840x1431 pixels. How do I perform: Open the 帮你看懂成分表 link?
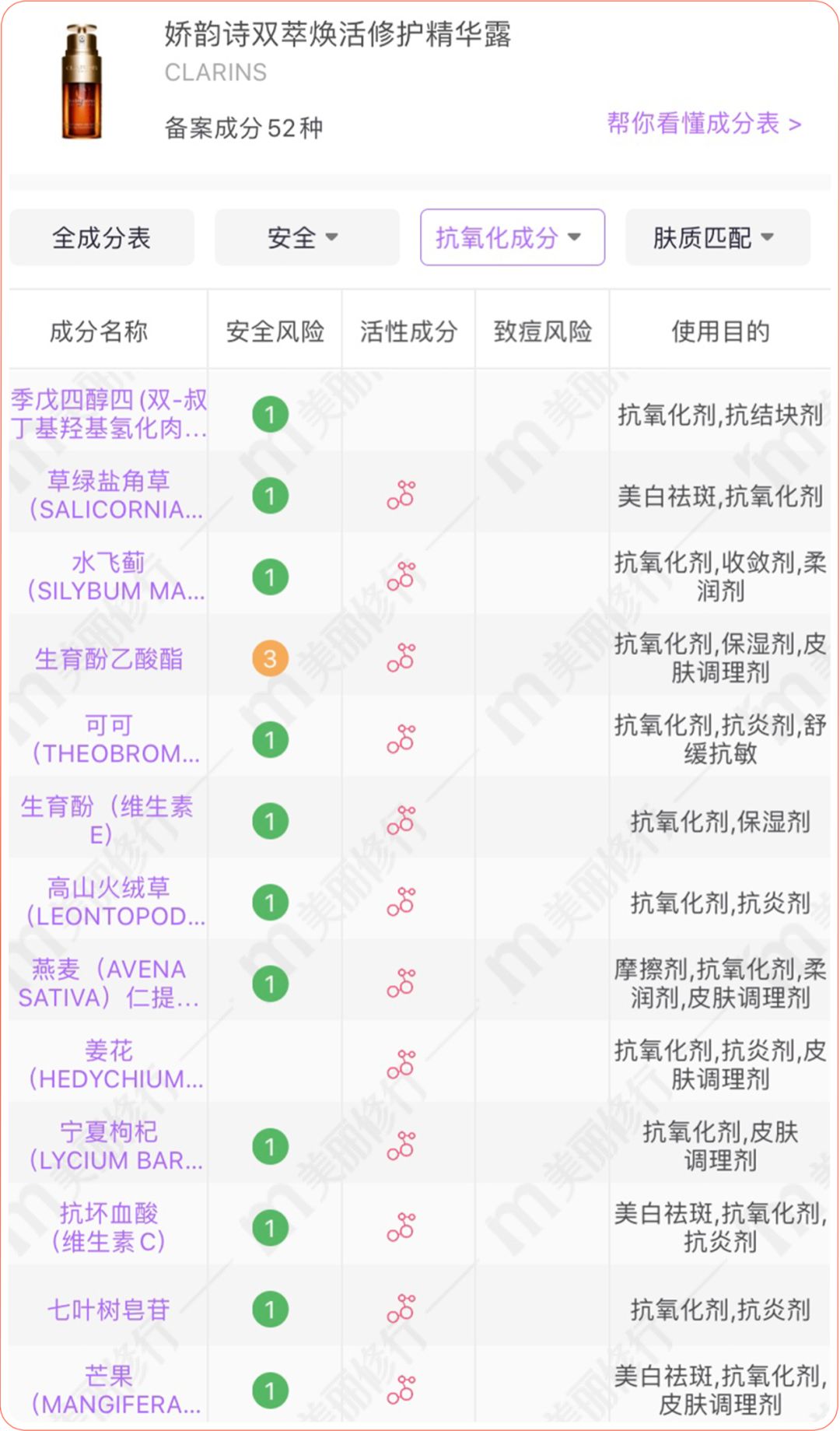(x=704, y=123)
